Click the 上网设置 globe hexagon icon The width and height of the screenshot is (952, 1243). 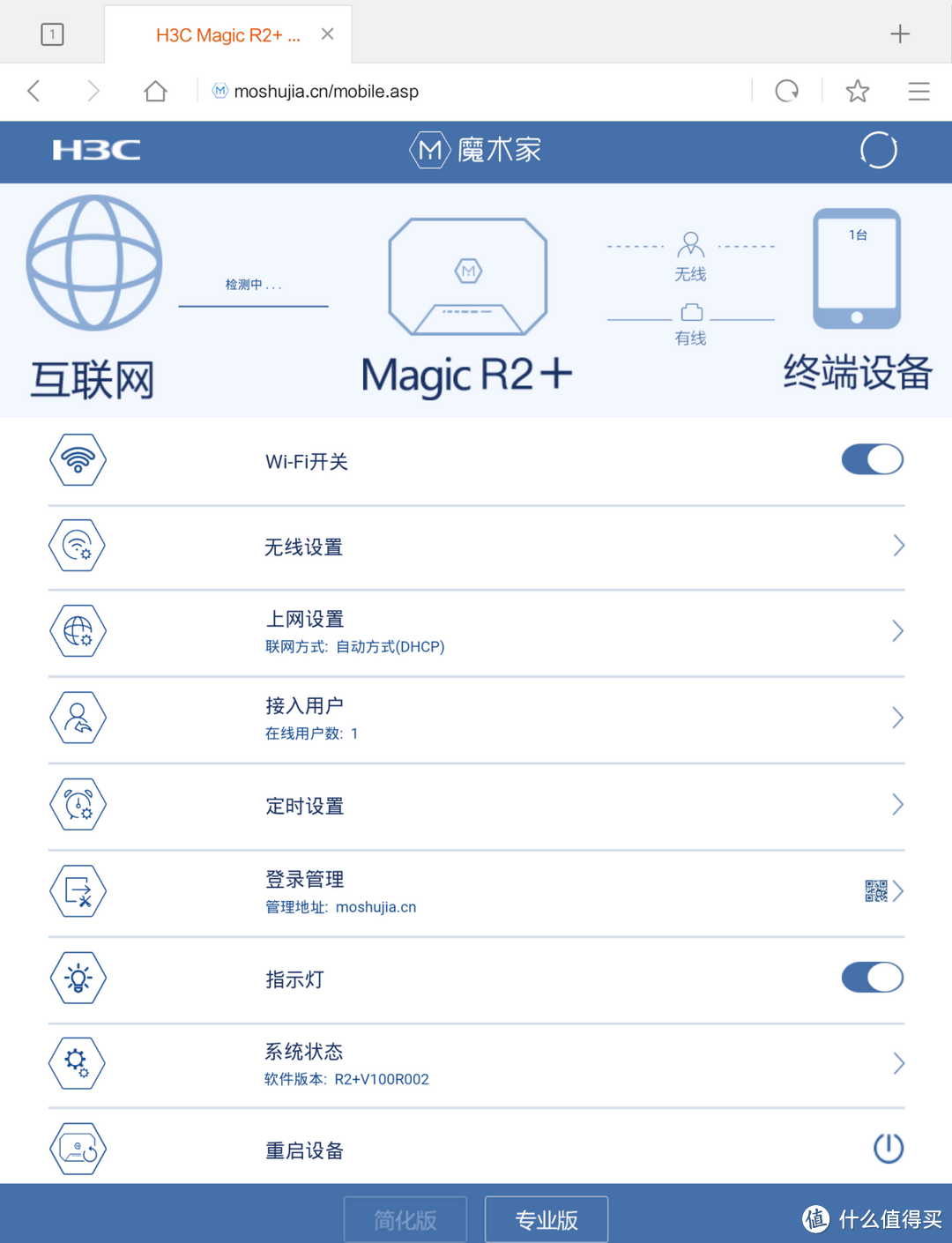point(78,631)
